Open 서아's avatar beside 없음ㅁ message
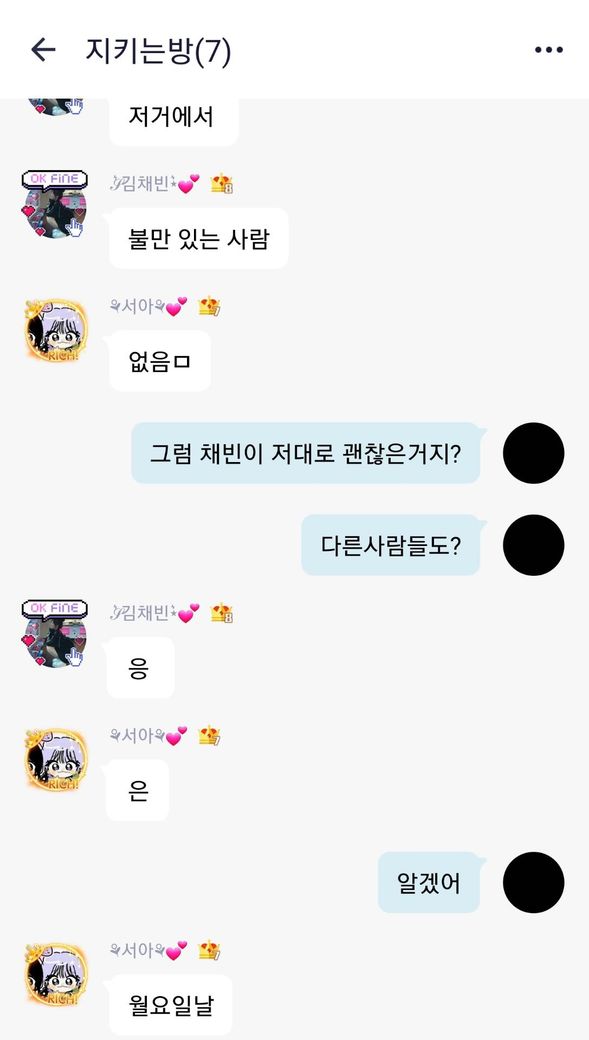 pyautogui.click(x=56, y=331)
